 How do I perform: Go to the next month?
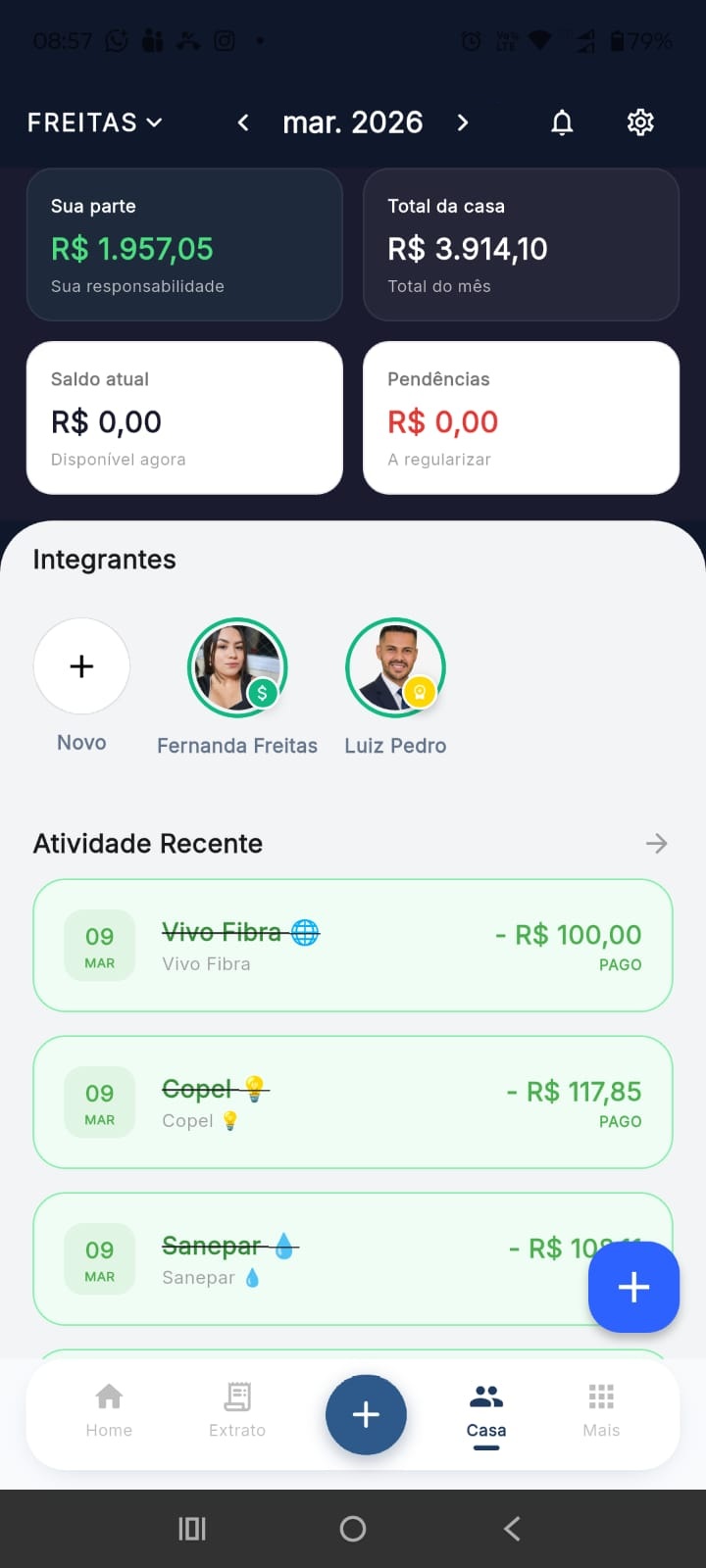point(463,122)
